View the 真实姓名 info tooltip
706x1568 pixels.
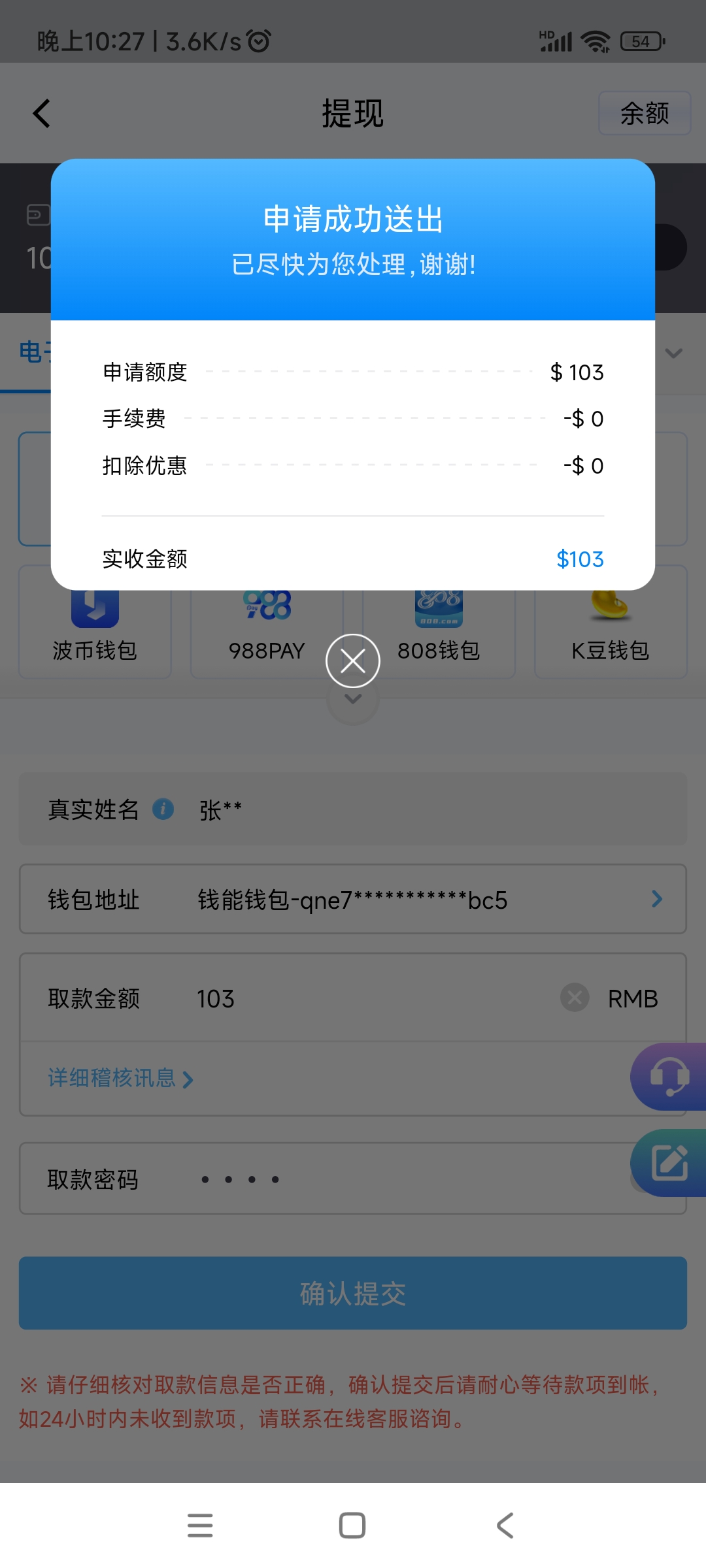tap(163, 809)
